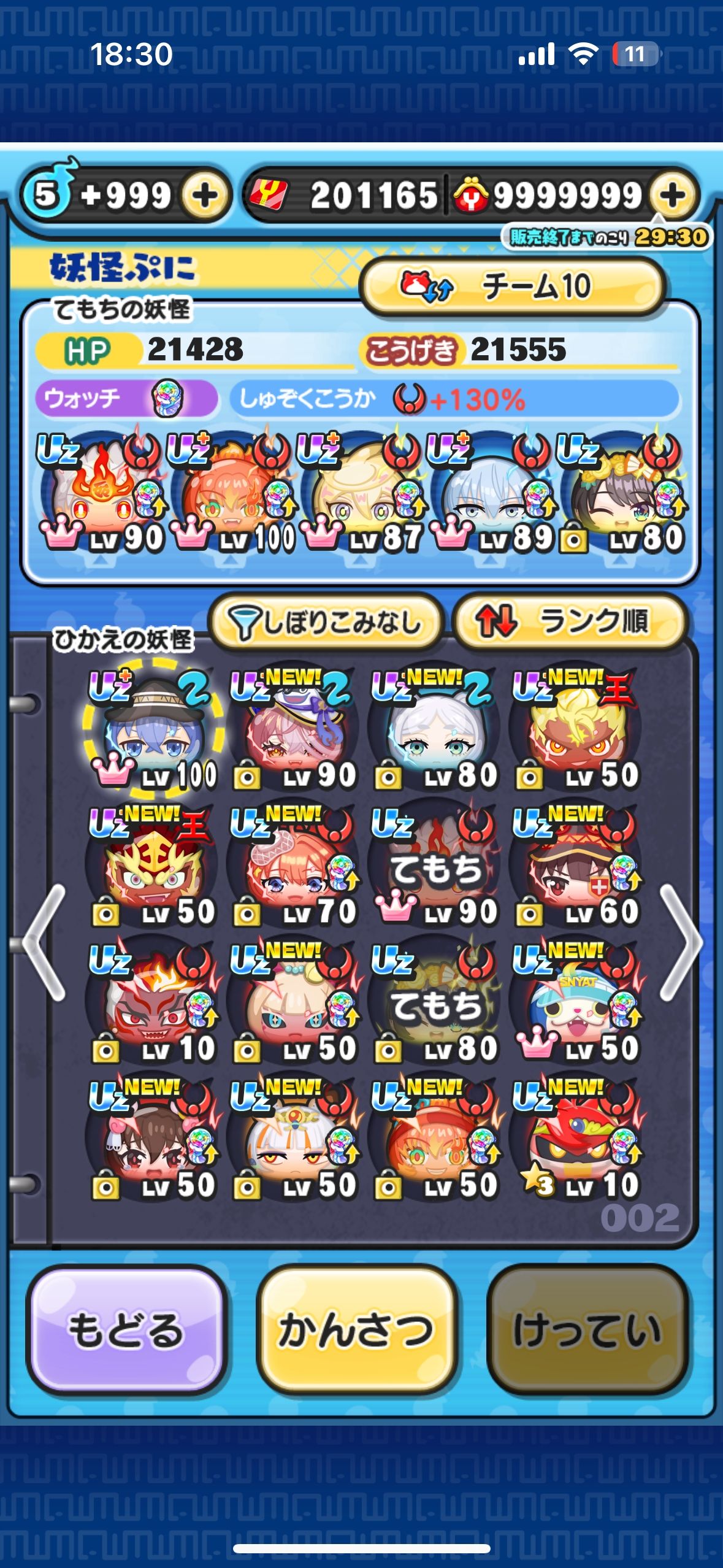Add spirit energy with +999 plus
Viewport: 723px width, 1568px height.
pyautogui.click(x=205, y=196)
